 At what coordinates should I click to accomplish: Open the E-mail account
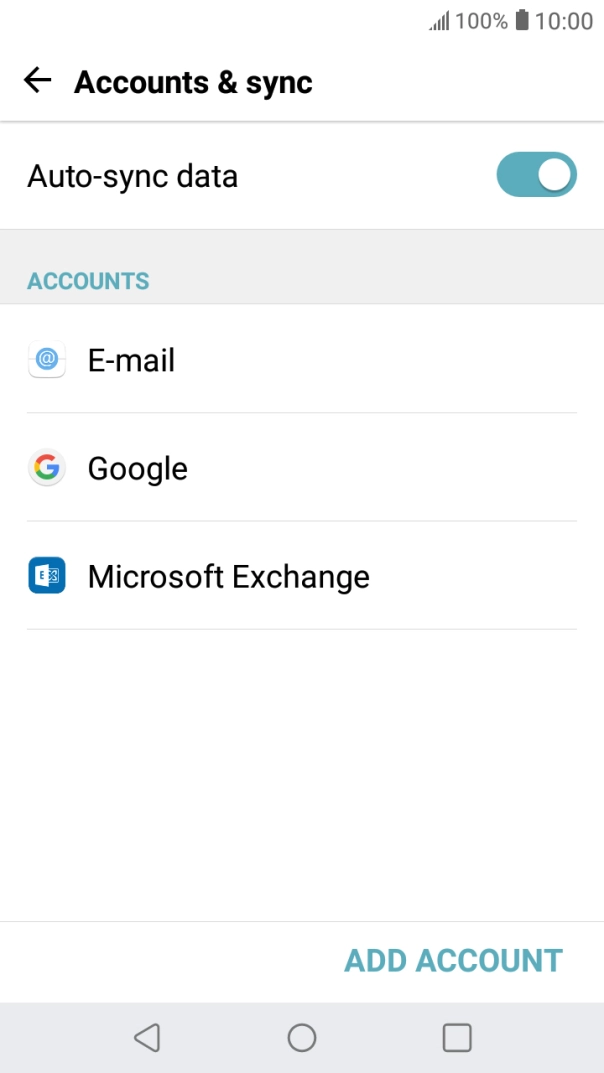pos(302,359)
